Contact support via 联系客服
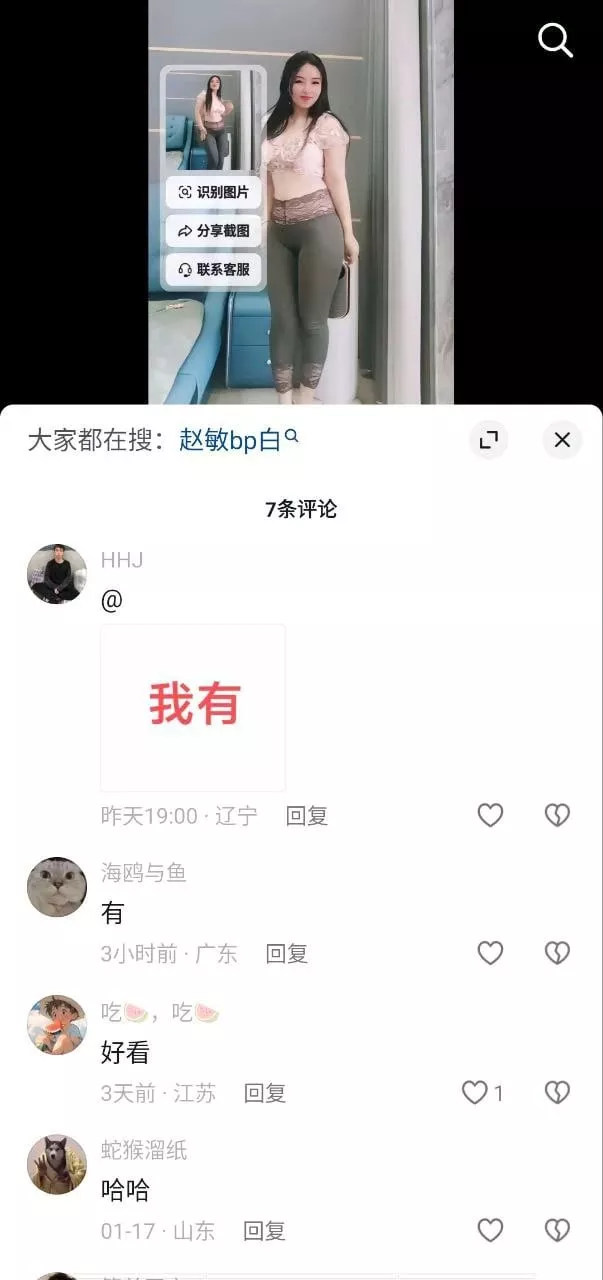Screen dimensions: 603x1280 tap(213, 270)
